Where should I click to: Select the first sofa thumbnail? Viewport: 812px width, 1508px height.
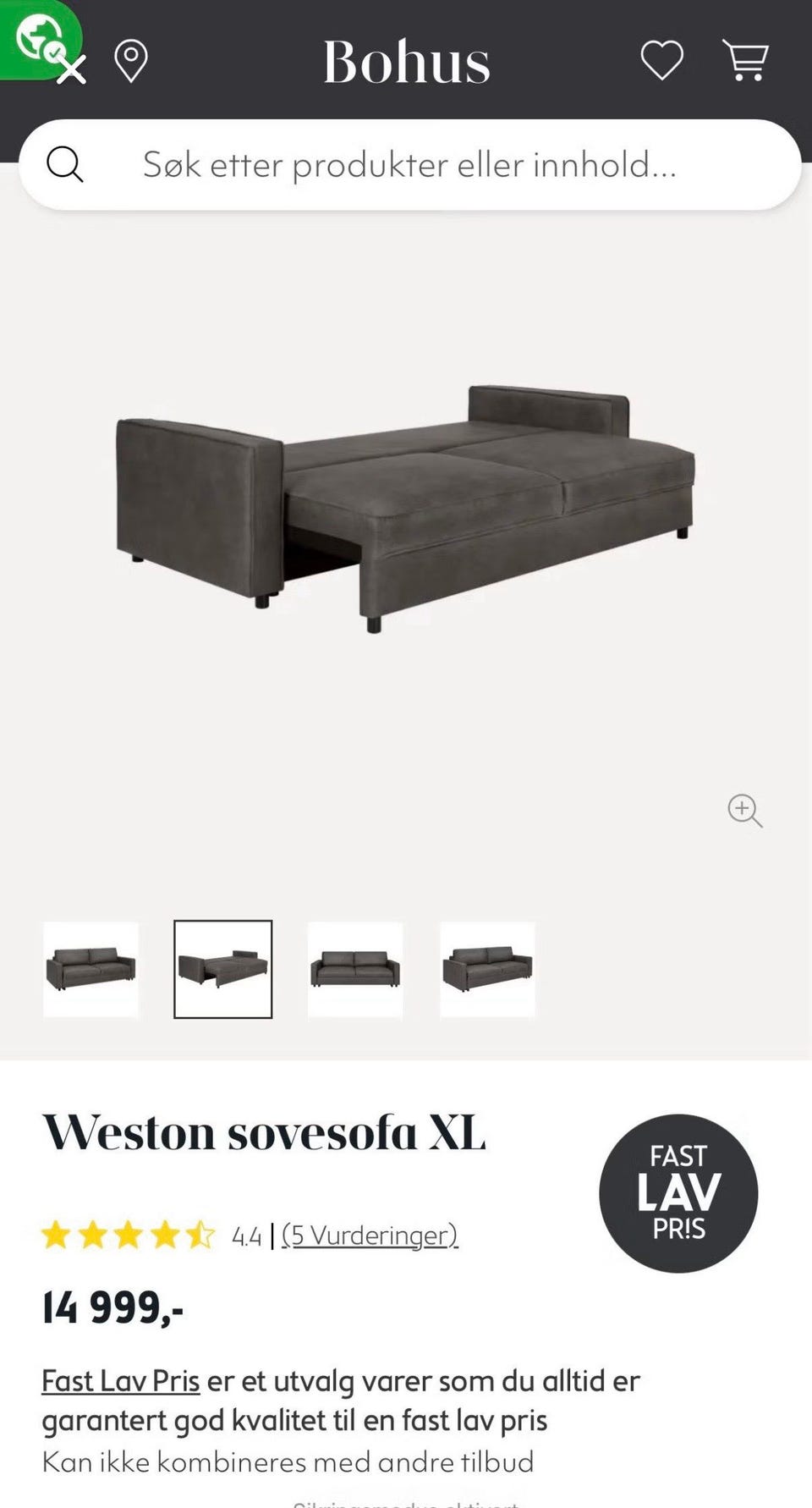[x=91, y=969]
